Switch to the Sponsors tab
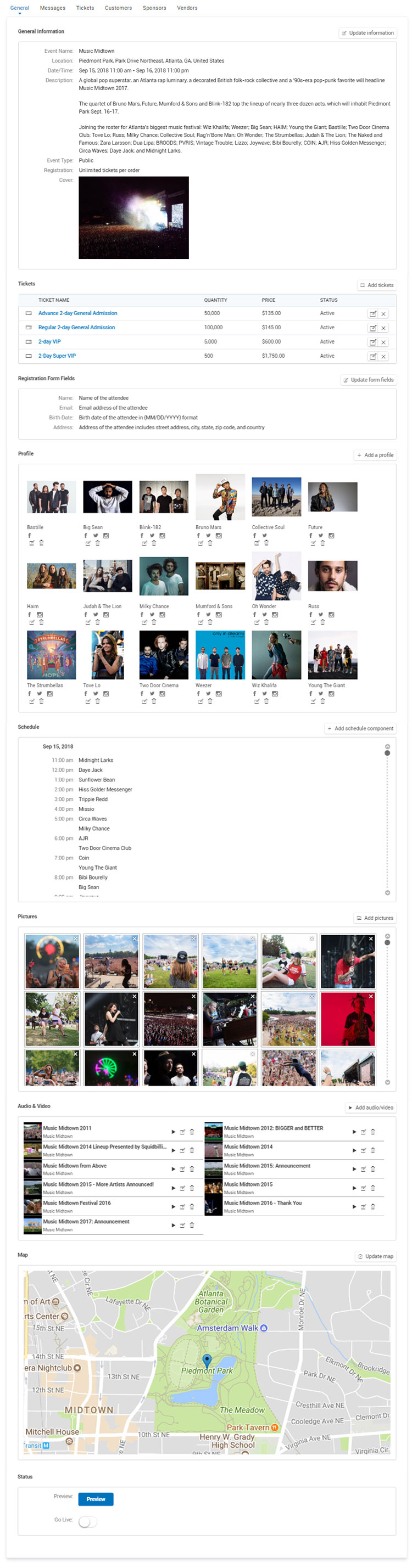The image size is (412, 1568). [154, 8]
